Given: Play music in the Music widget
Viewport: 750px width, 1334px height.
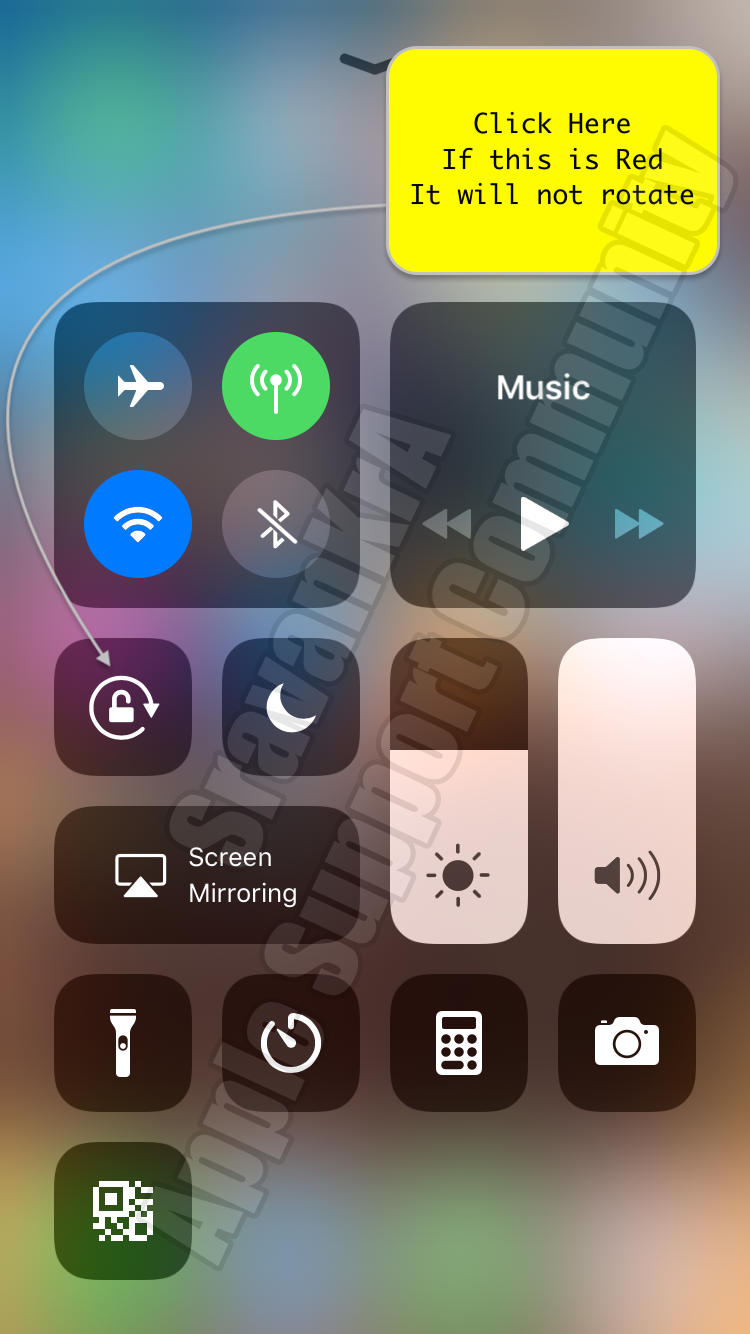Looking at the screenshot, I should pyautogui.click(x=543, y=524).
